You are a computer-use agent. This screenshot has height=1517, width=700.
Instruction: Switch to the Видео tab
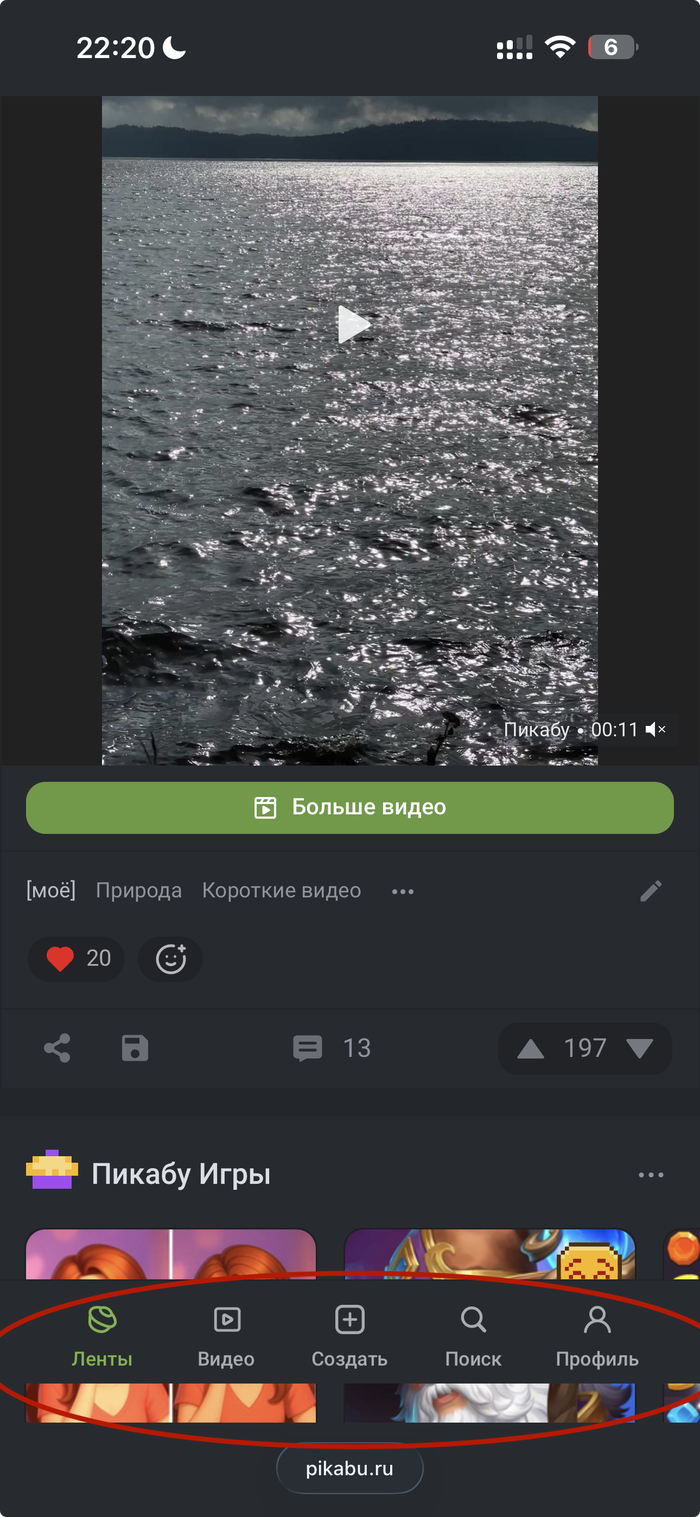(x=226, y=1337)
